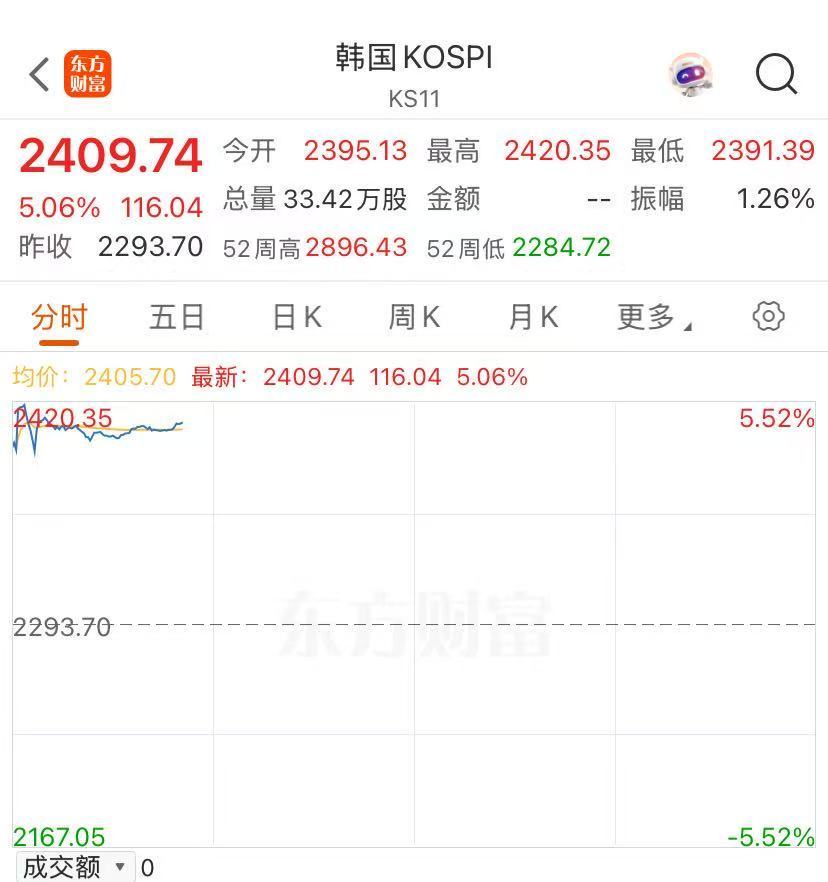
Task: Open the 分时 minute chart view
Action: [x=59, y=315]
